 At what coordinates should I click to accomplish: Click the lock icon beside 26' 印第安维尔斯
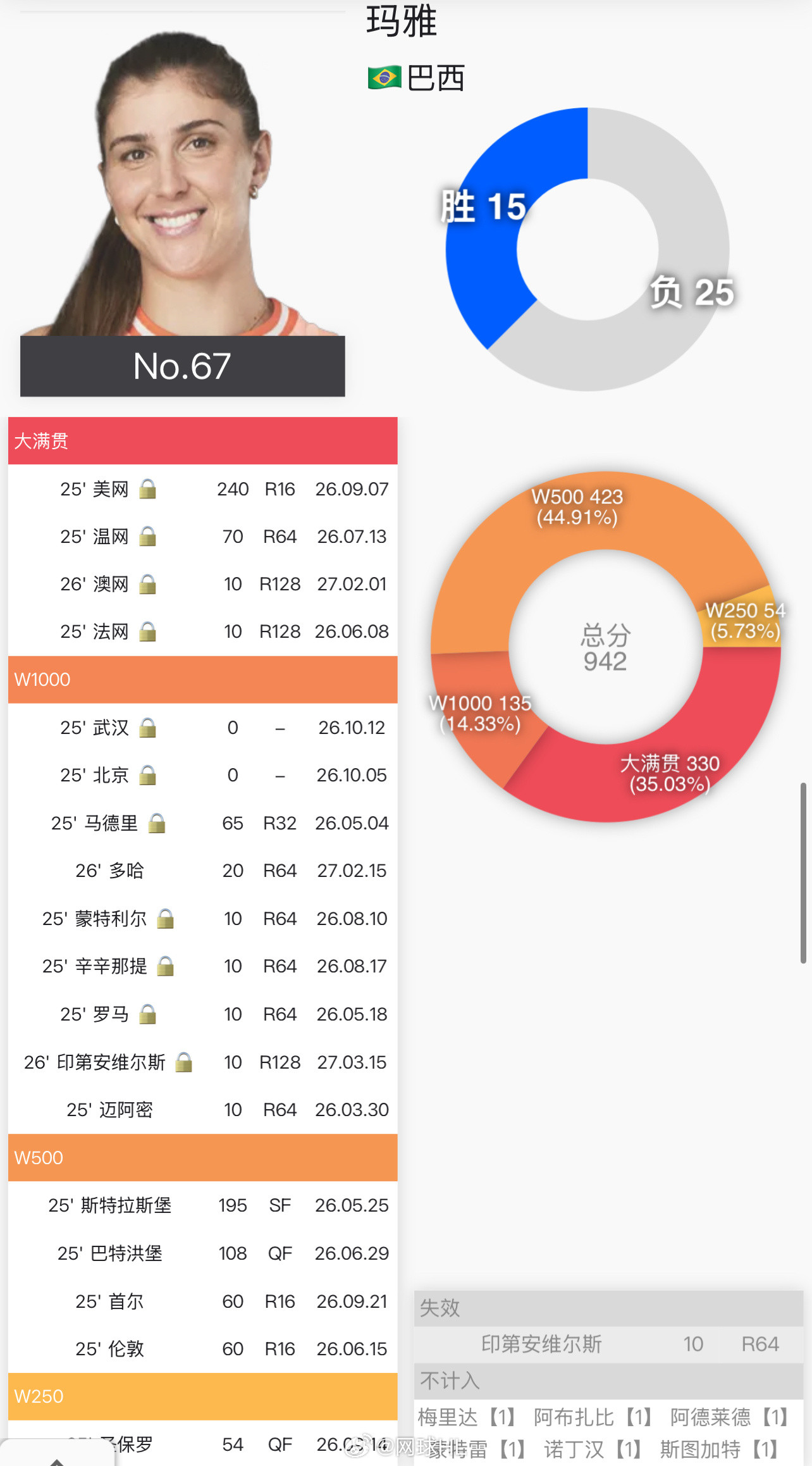coord(185,1062)
